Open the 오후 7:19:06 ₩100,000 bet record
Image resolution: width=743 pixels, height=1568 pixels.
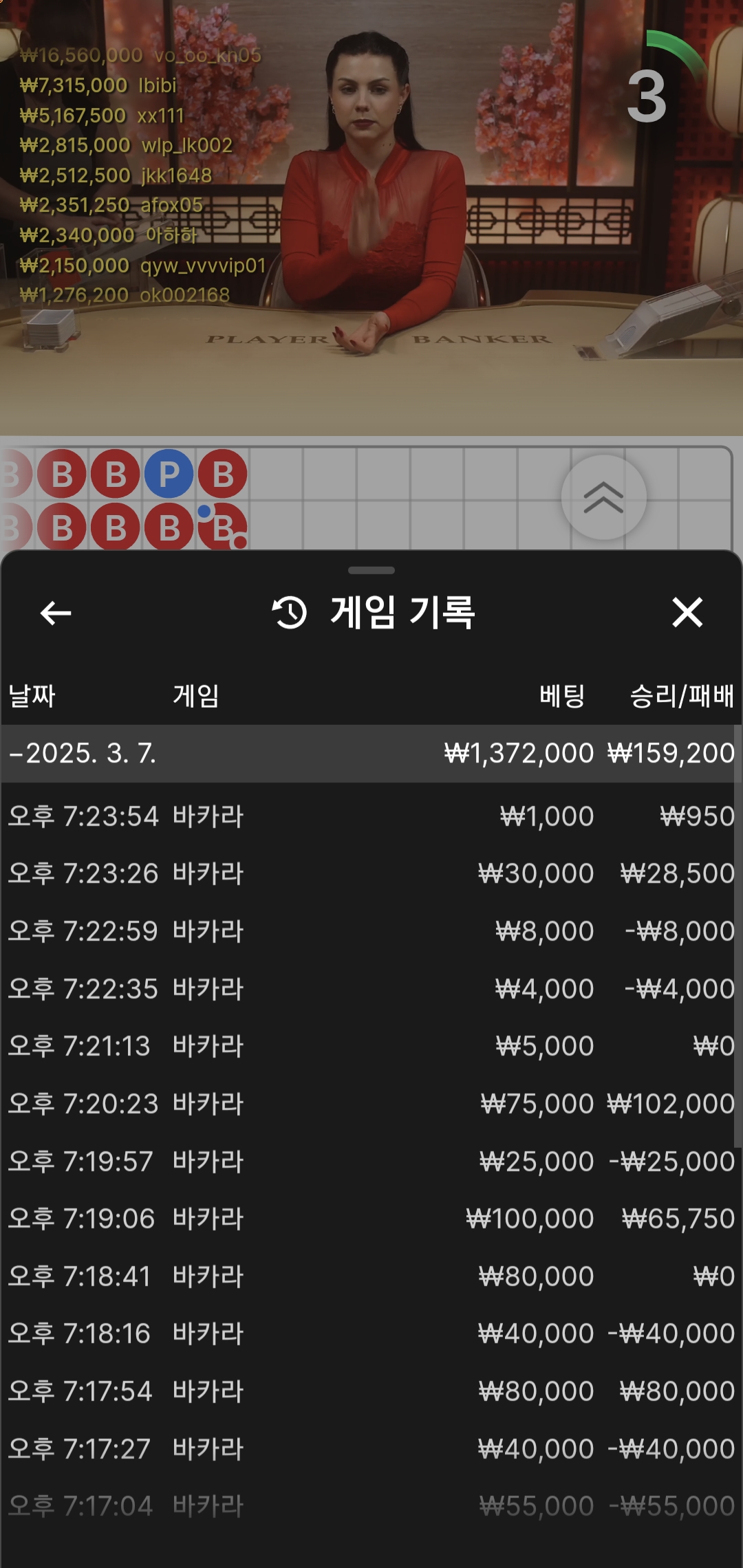point(371,1219)
